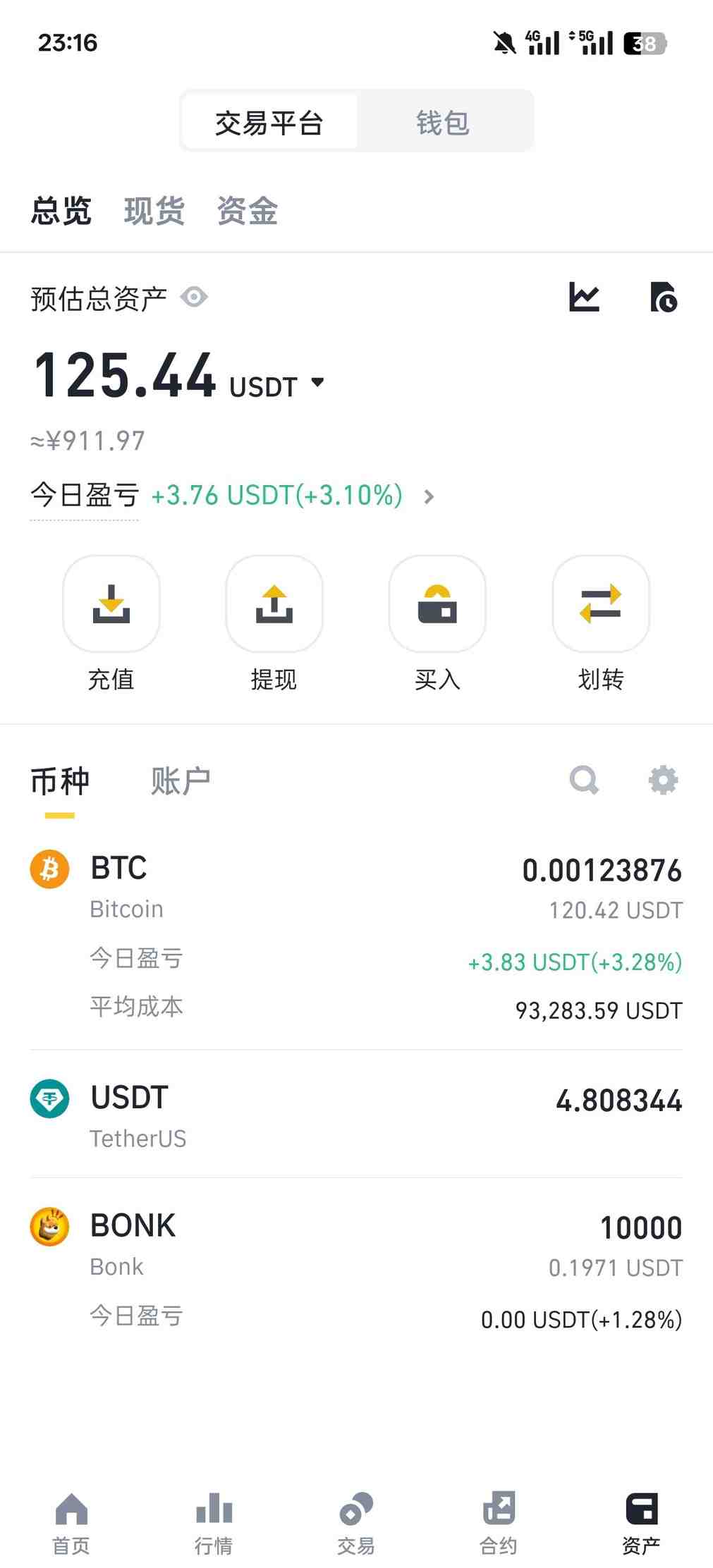Viewport: 713px width, 1568px height.
Task: Open the transaction history icon
Action: [x=663, y=297]
